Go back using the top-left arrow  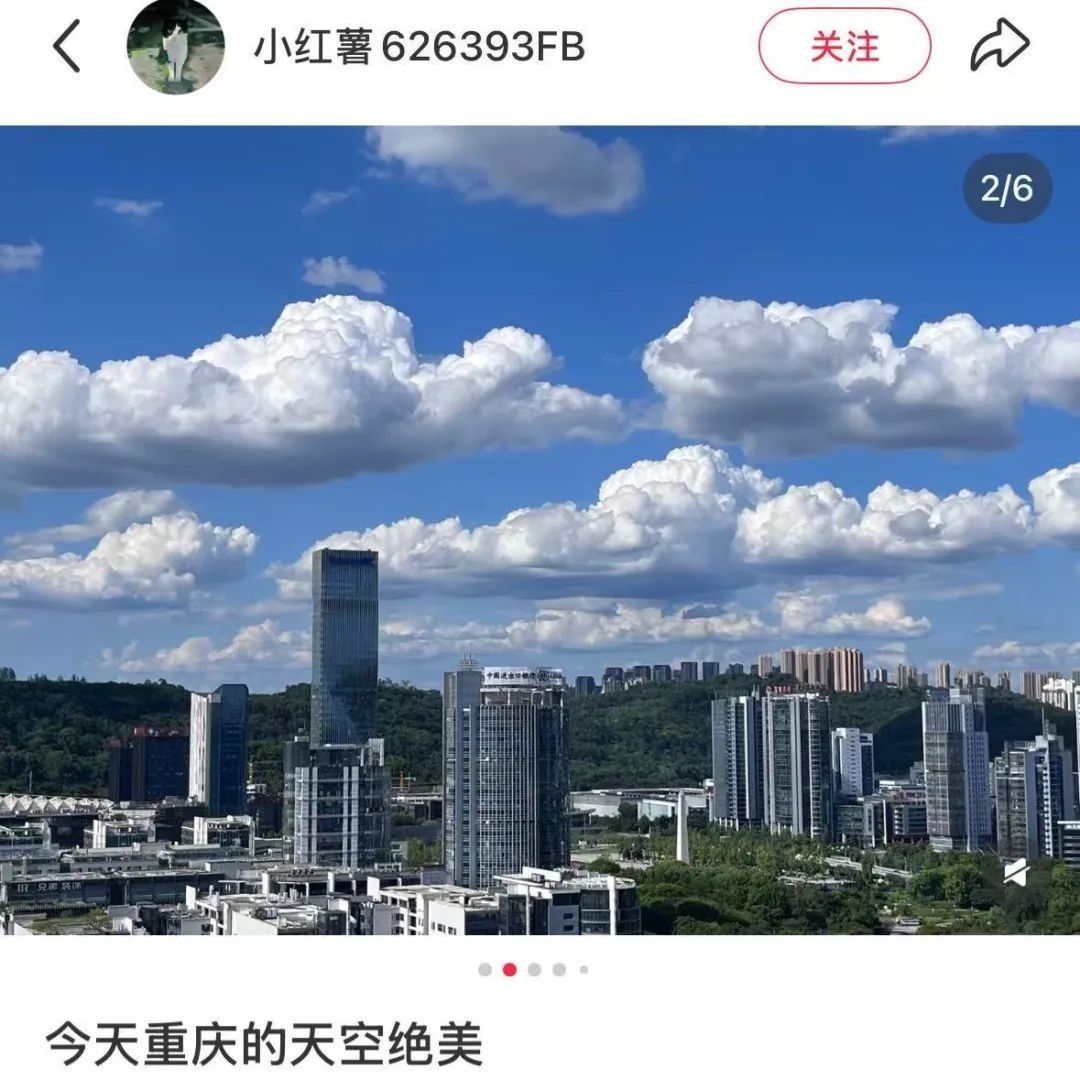pyautogui.click(x=66, y=46)
